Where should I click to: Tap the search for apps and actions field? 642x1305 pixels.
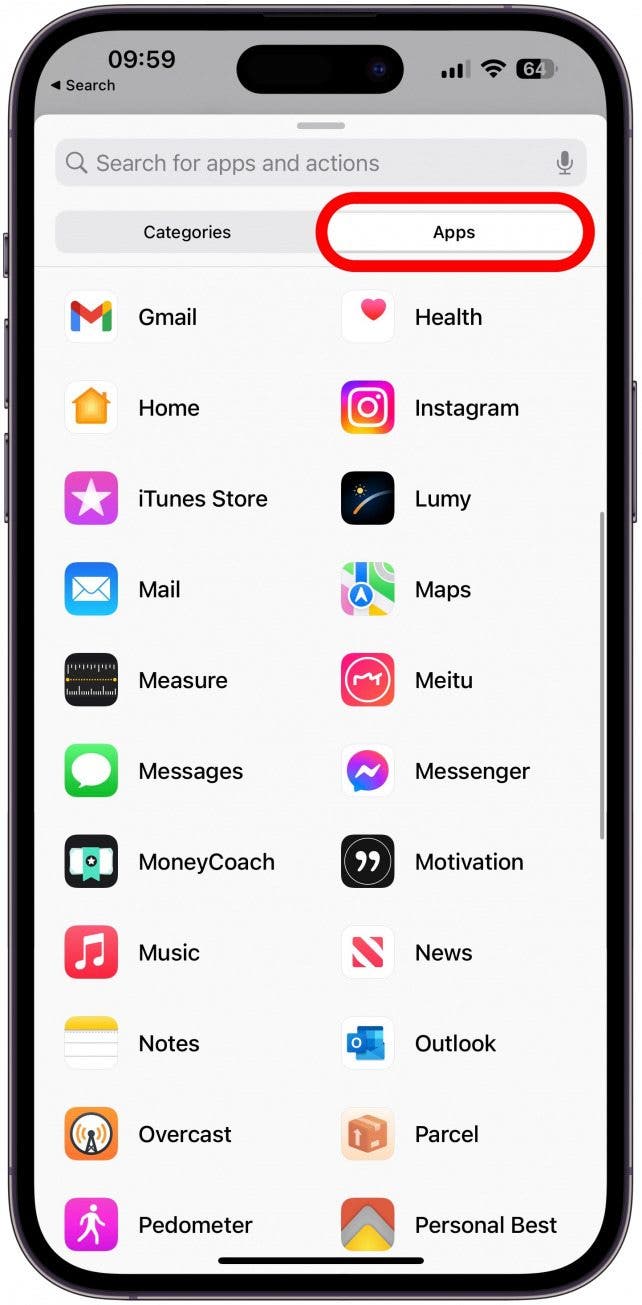click(x=300, y=163)
